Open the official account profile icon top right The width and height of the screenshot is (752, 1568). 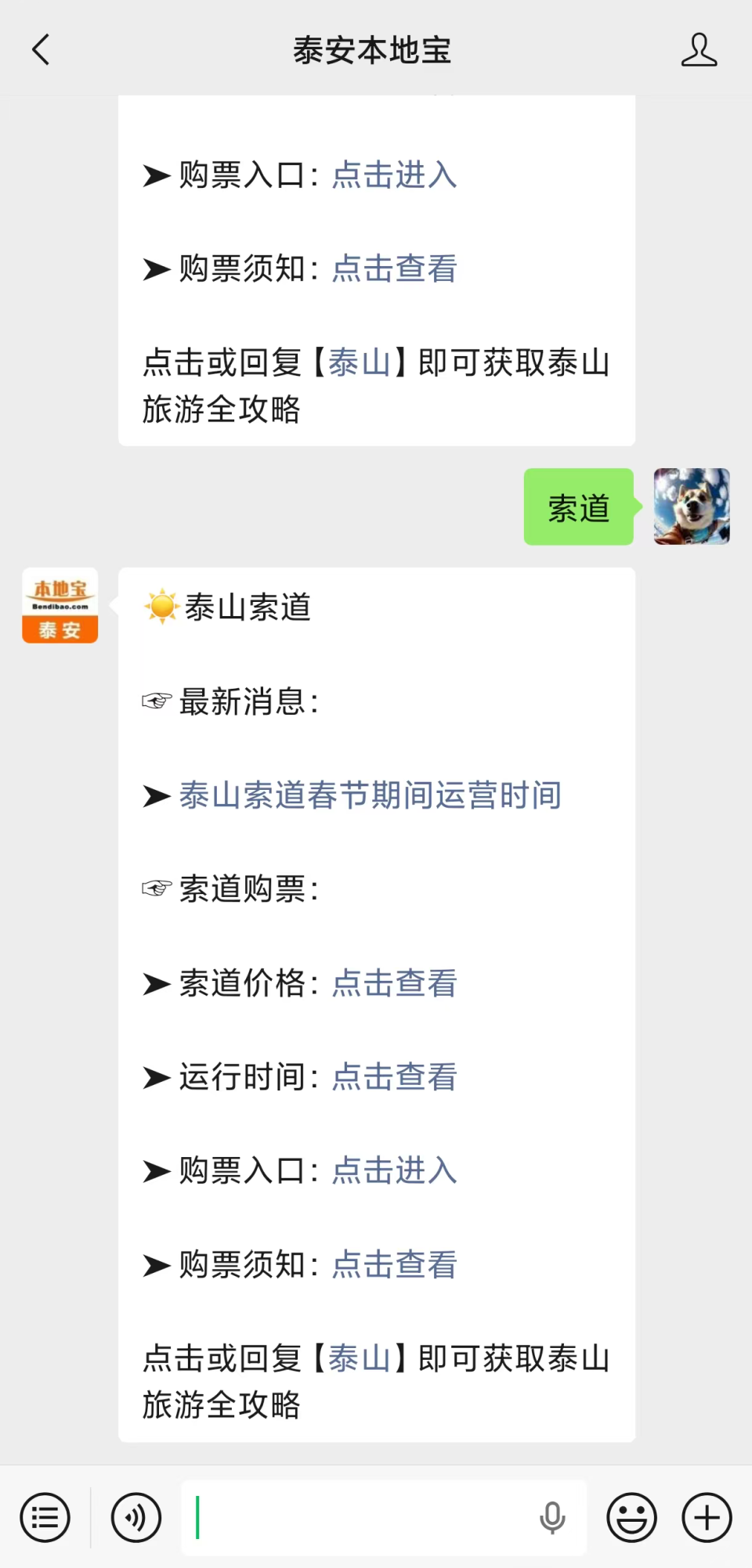[700, 49]
